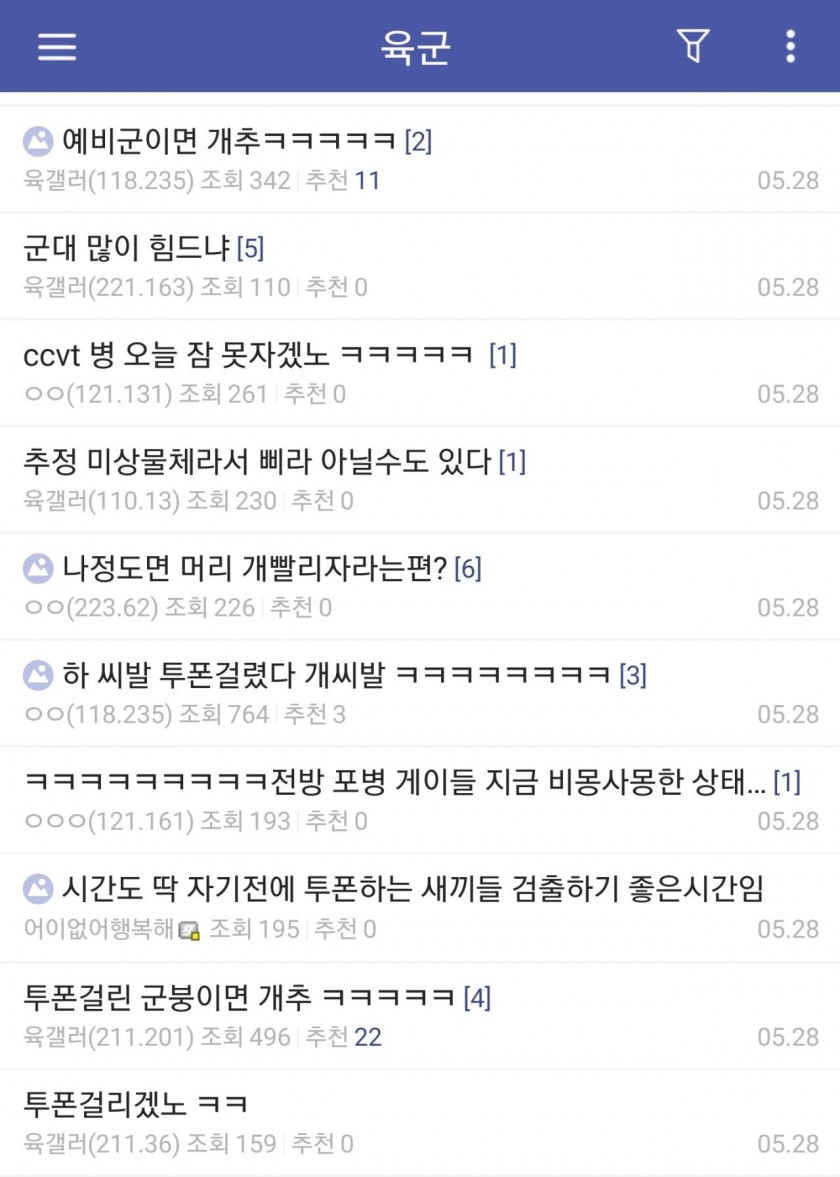Open post '투폰걸리겠노 ㅋㅋ'
This screenshot has width=840, height=1177.
click(x=136, y=1104)
